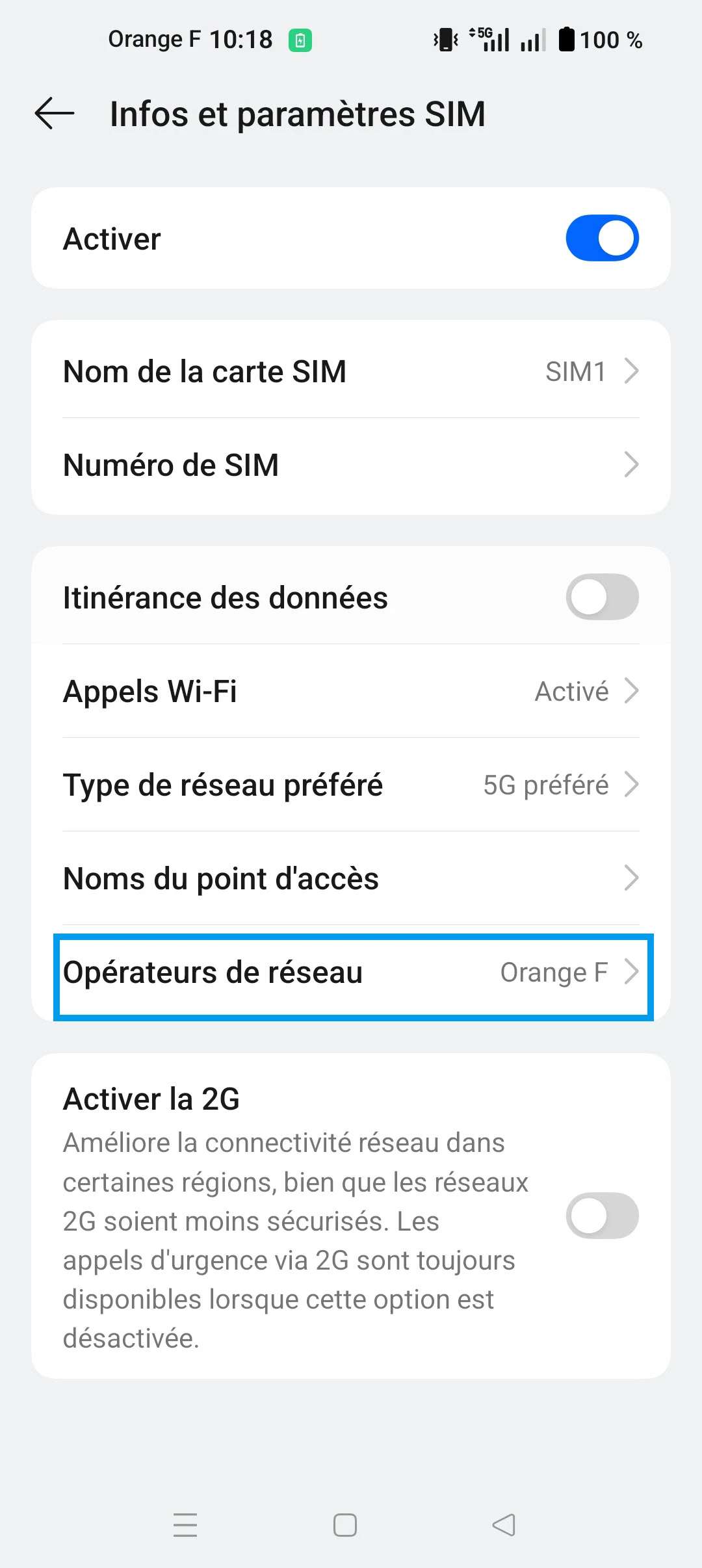Open Noms du point d'accès

coord(351,878)
